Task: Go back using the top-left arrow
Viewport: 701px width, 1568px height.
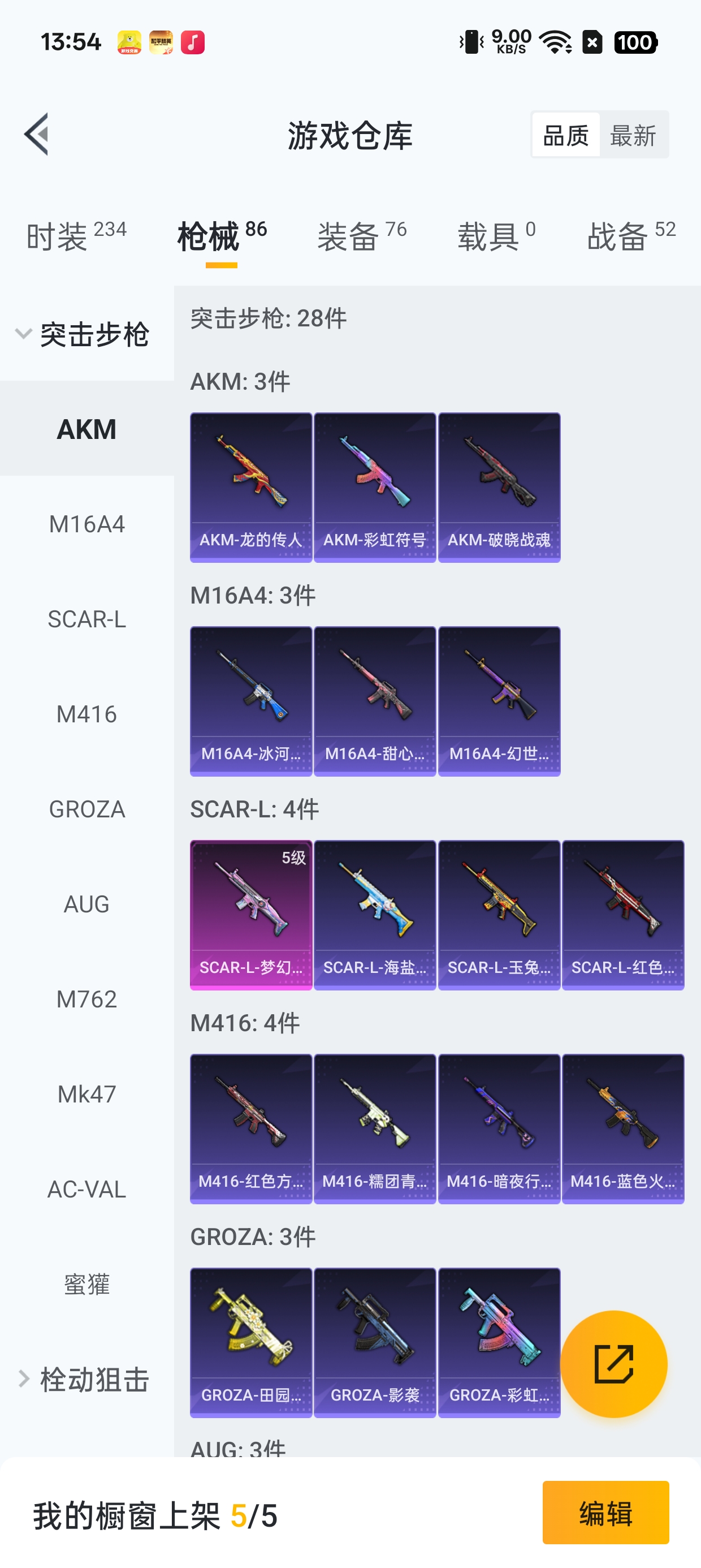Action: coord(37,134)
